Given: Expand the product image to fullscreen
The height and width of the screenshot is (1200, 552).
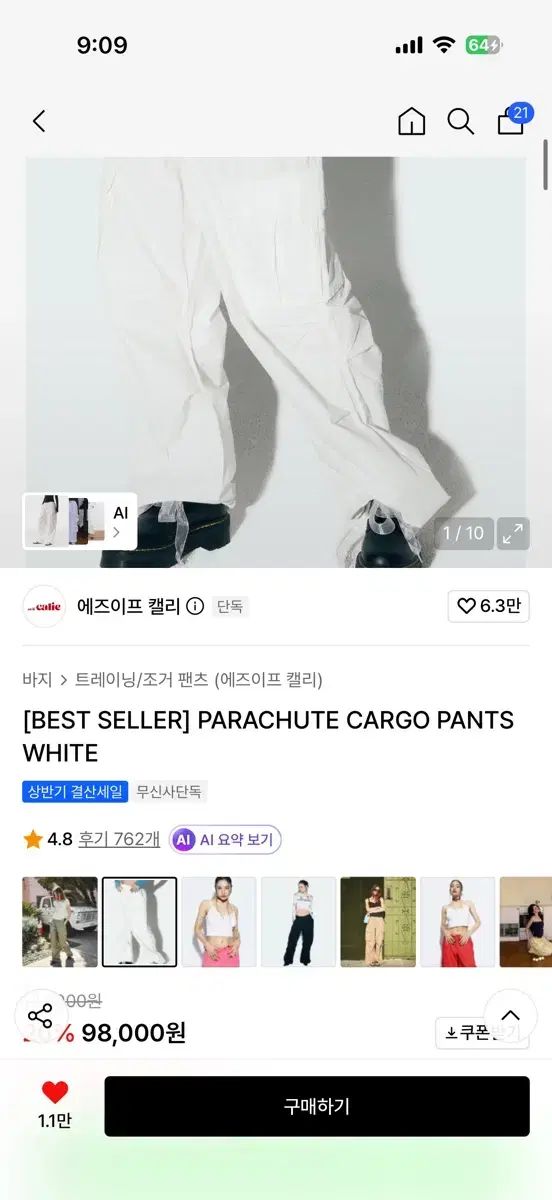Looking at the screenshot, I should click(513, 533).
